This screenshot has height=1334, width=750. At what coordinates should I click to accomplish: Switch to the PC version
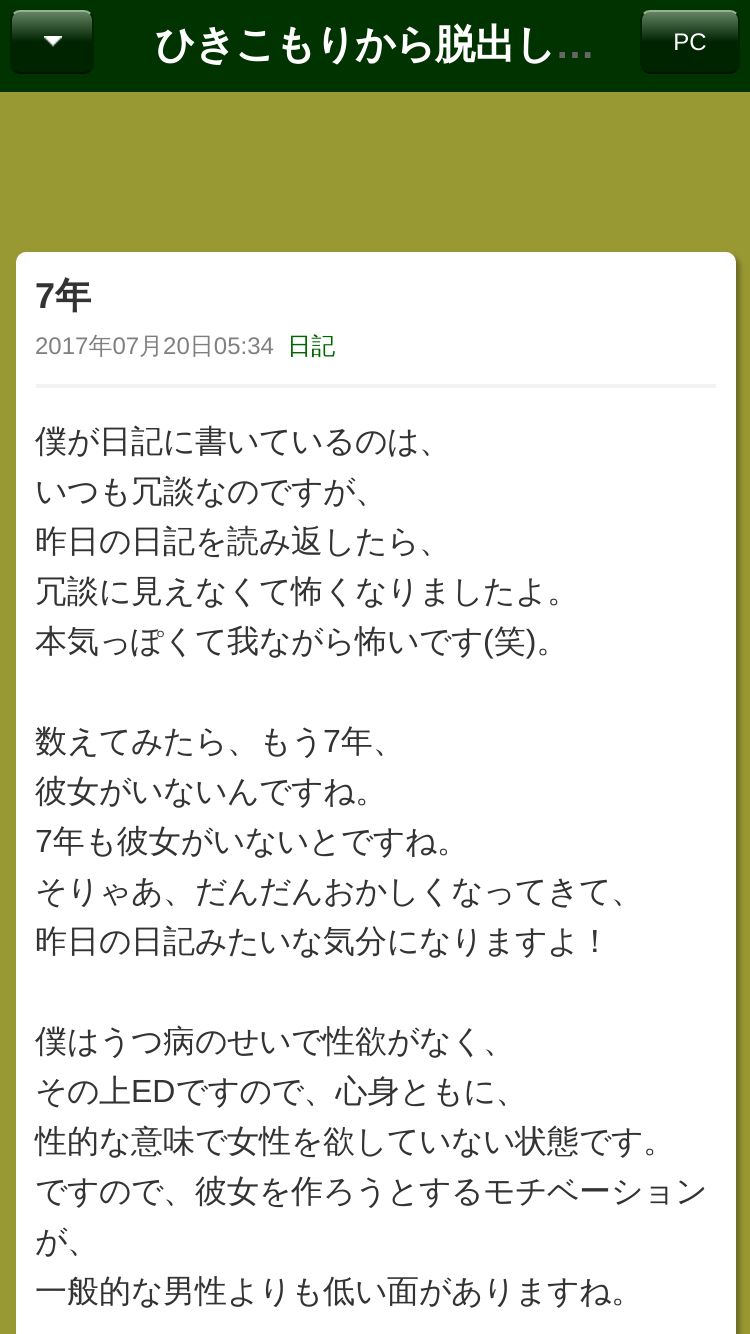(x=689, y=42)
